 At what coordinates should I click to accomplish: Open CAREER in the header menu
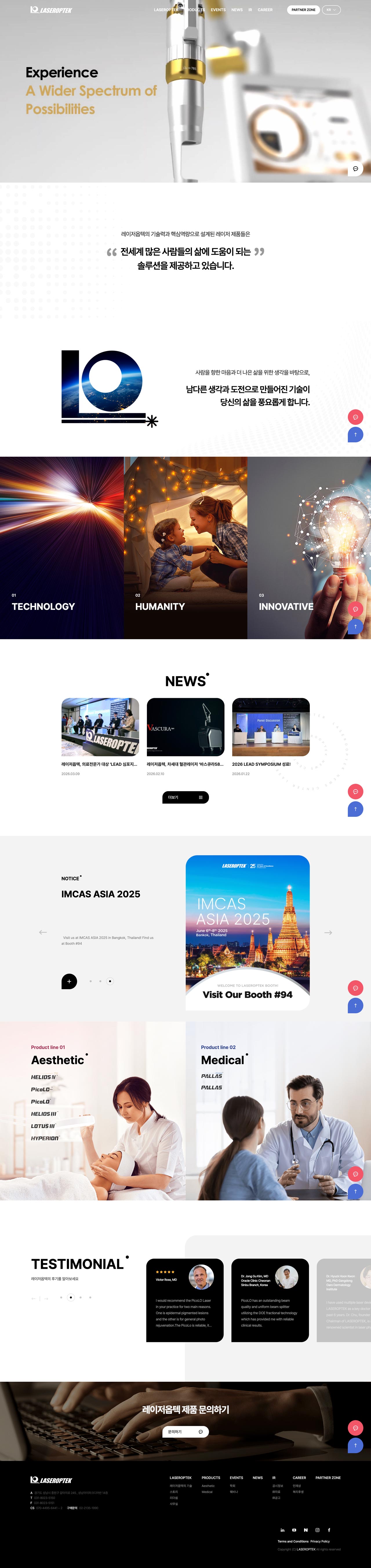(x=265, y=10)
